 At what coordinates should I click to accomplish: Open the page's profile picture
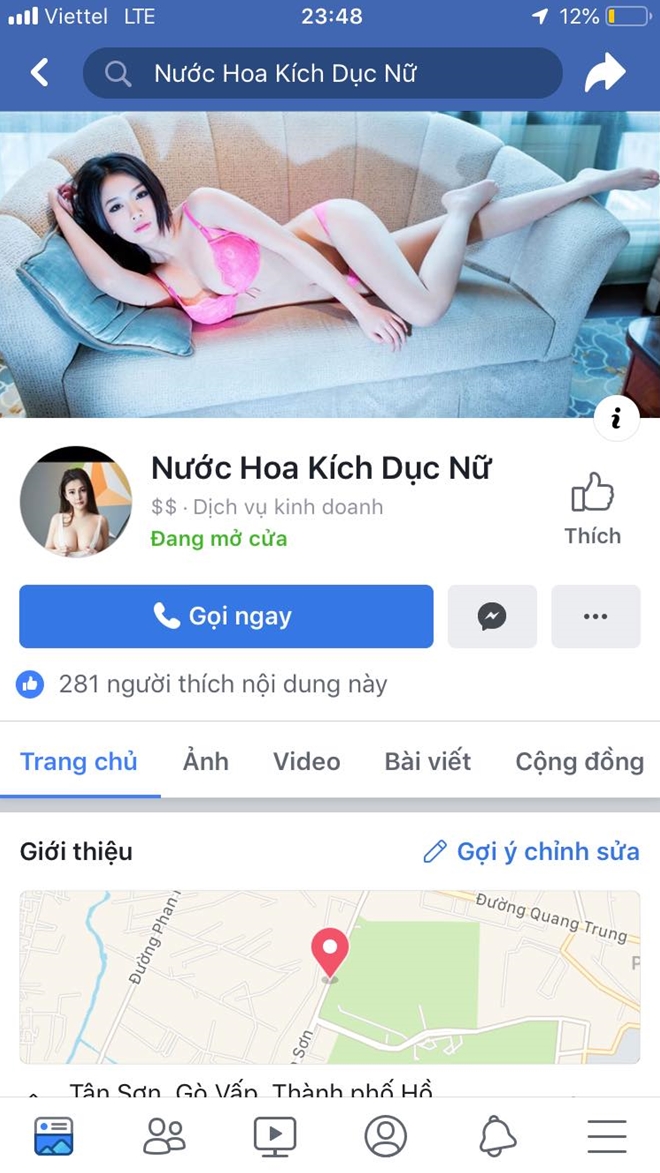pos(76,502)
